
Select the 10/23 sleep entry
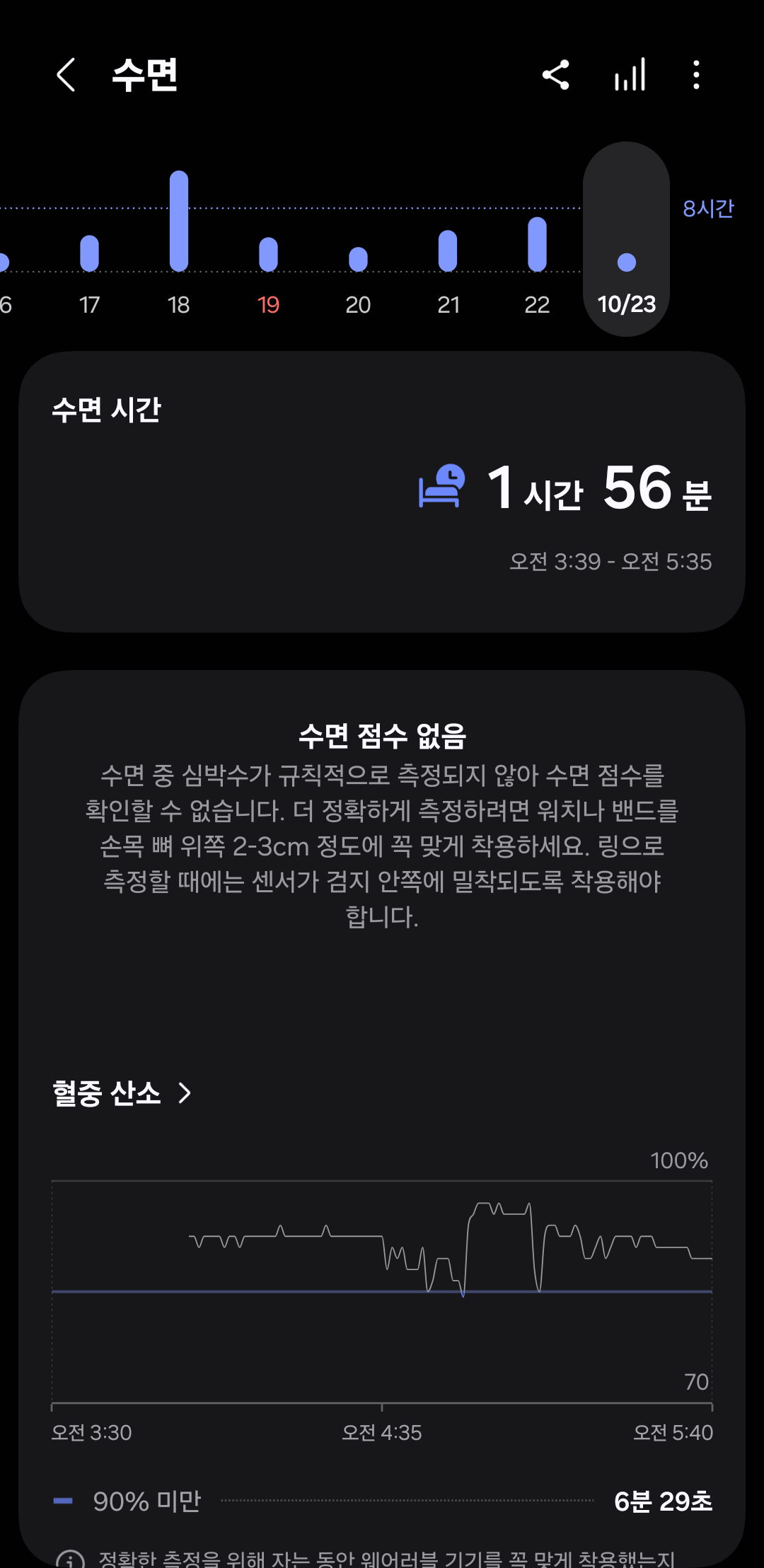pyautogui.click(x=627, y=239)
